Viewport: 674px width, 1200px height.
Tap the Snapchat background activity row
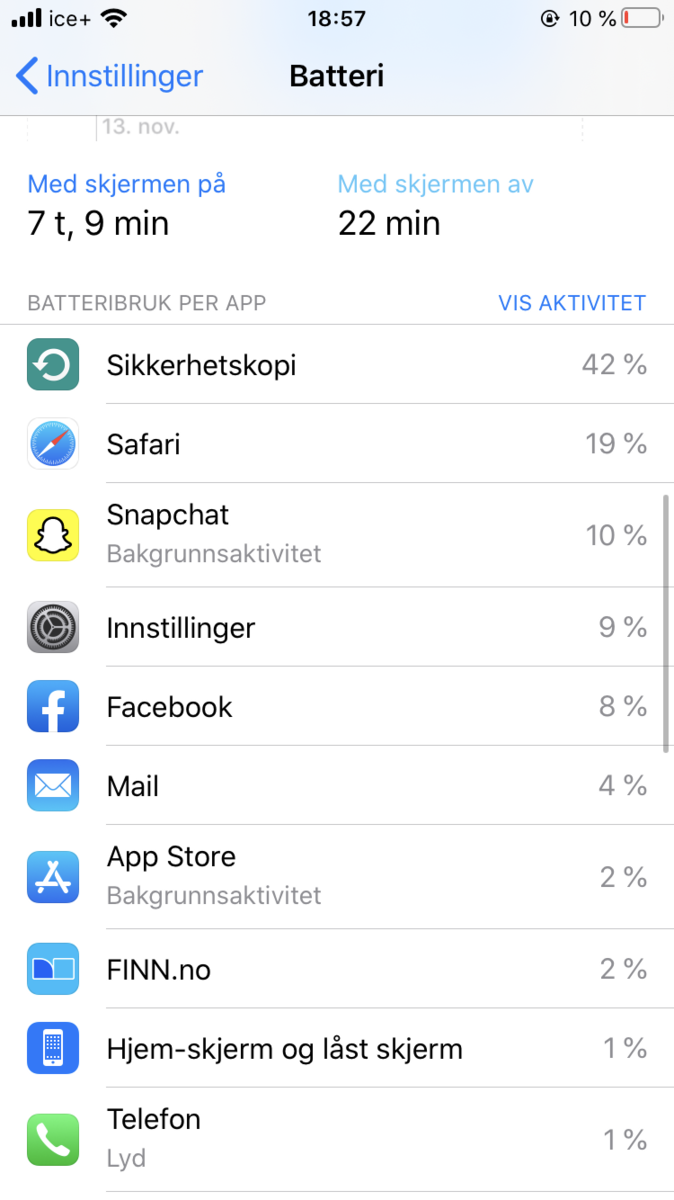(x=337, y=535)
